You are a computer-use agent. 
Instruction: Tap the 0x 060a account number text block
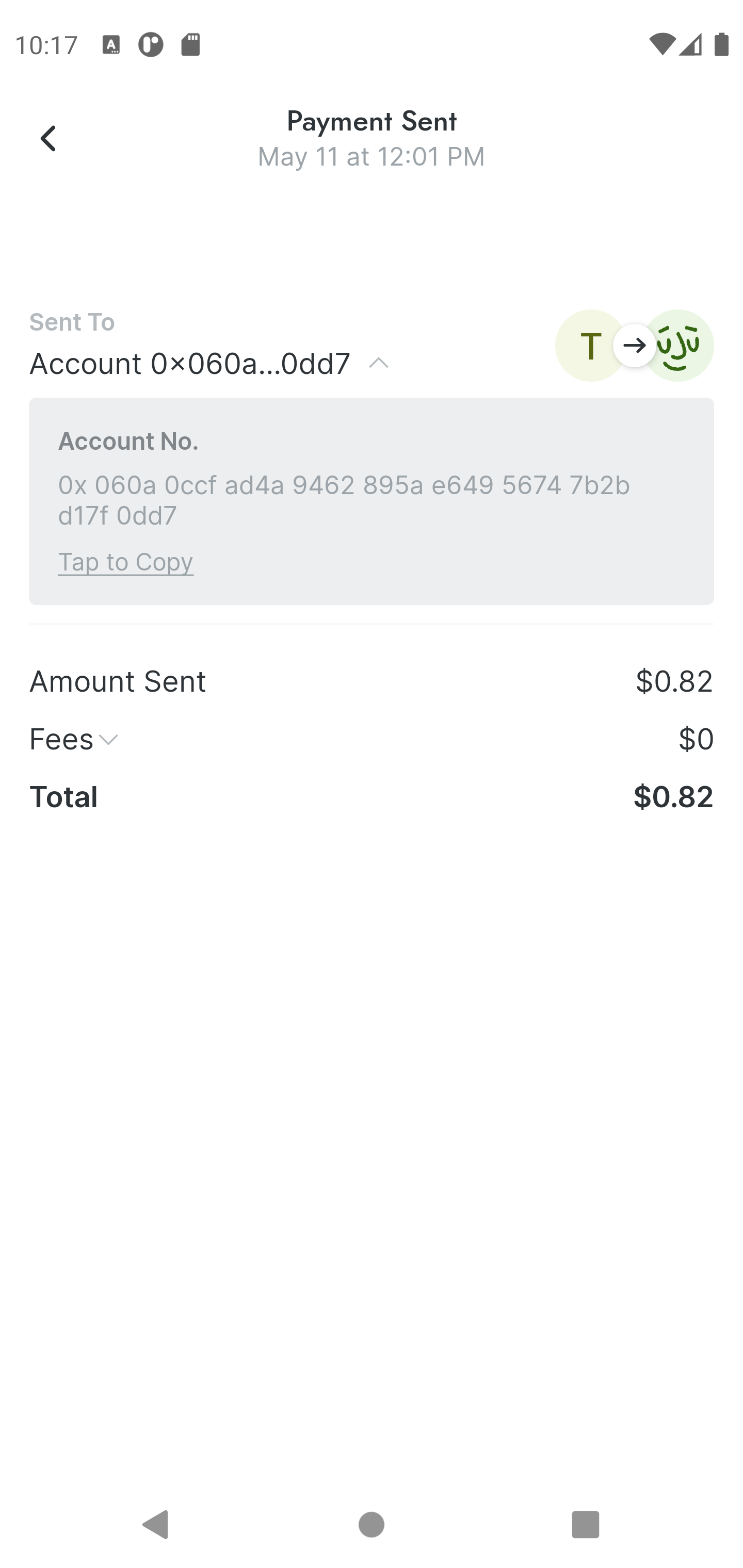coord(346,499)
